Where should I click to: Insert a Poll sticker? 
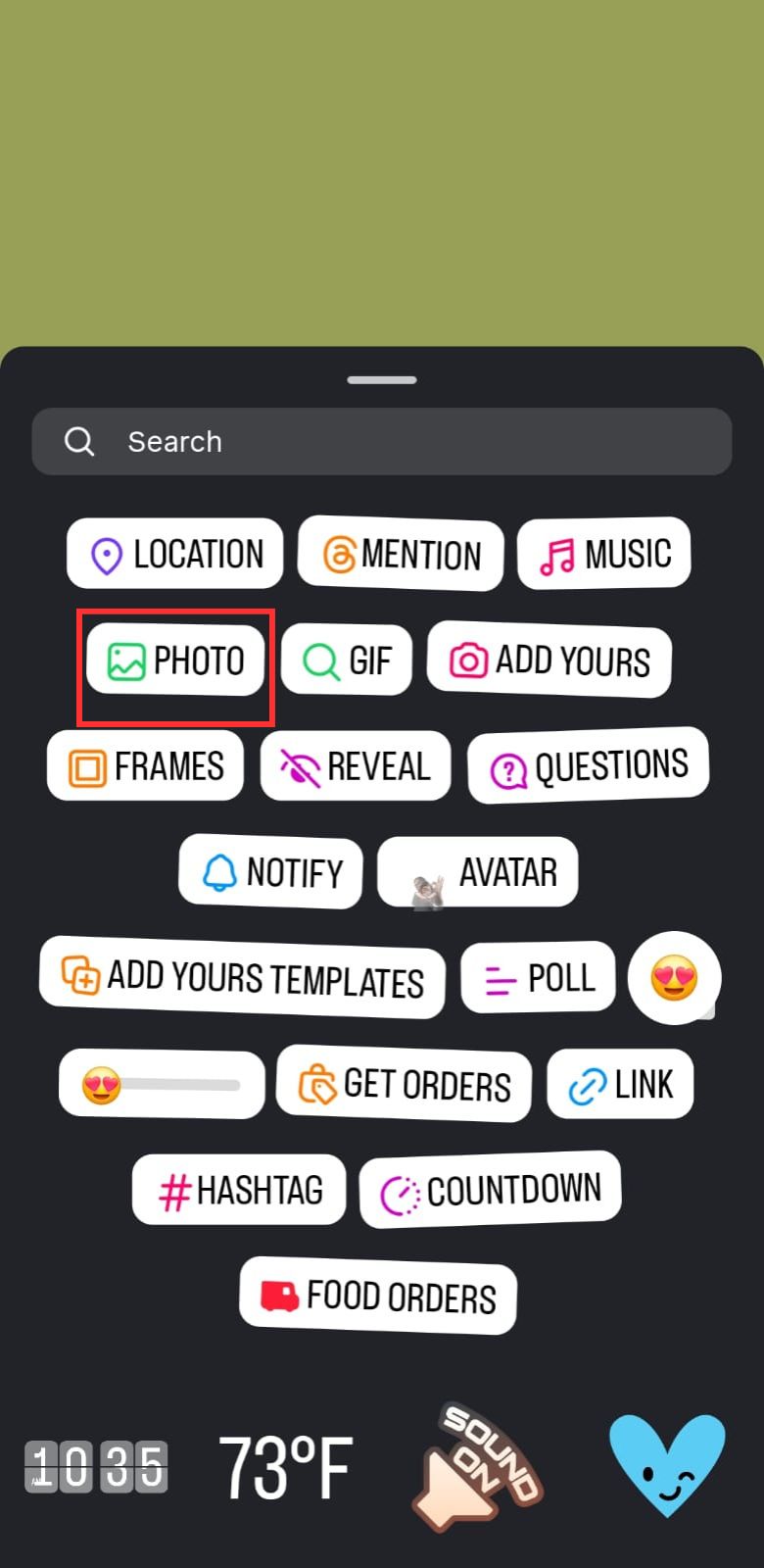539,978
